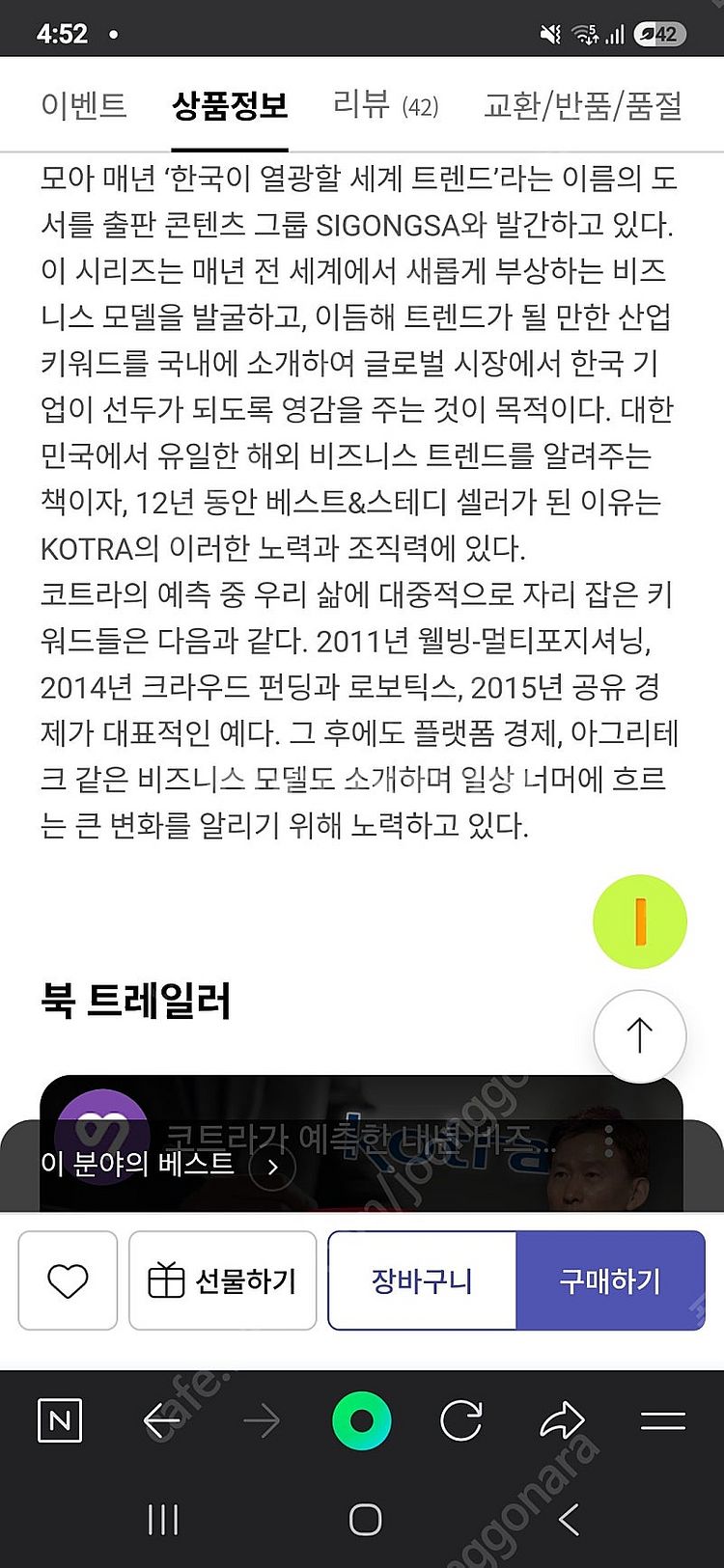This screenshot has height=1568, width=724.
Task: Jump to top with the up-arrow button
Action: coord(640,1036)
